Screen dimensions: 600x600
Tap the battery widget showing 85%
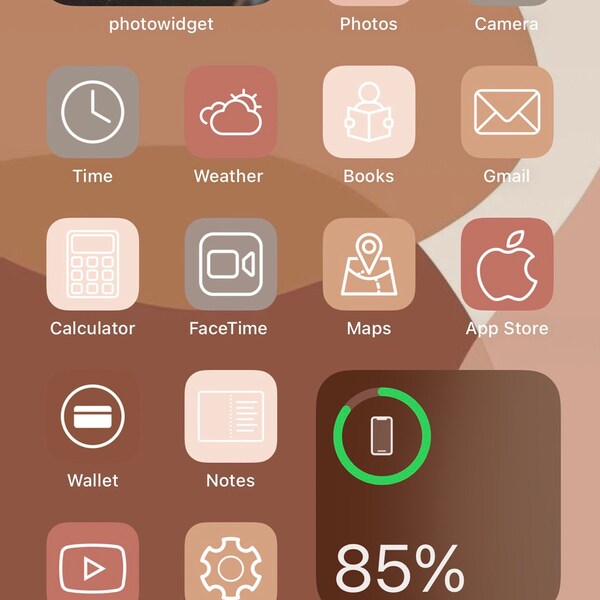click(x=439, y=485)
